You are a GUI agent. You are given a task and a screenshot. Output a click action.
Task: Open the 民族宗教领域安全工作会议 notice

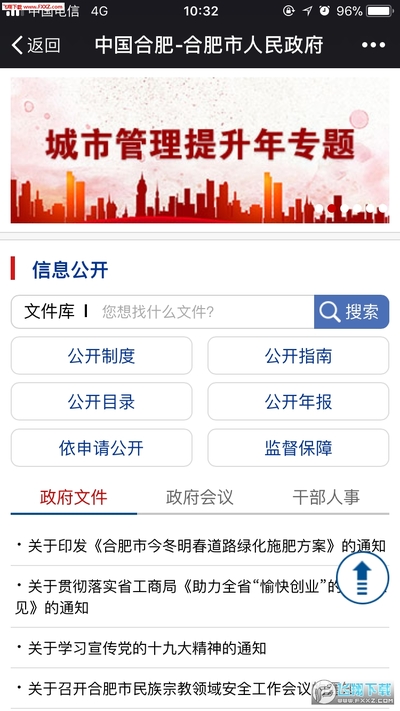(200, 689)
